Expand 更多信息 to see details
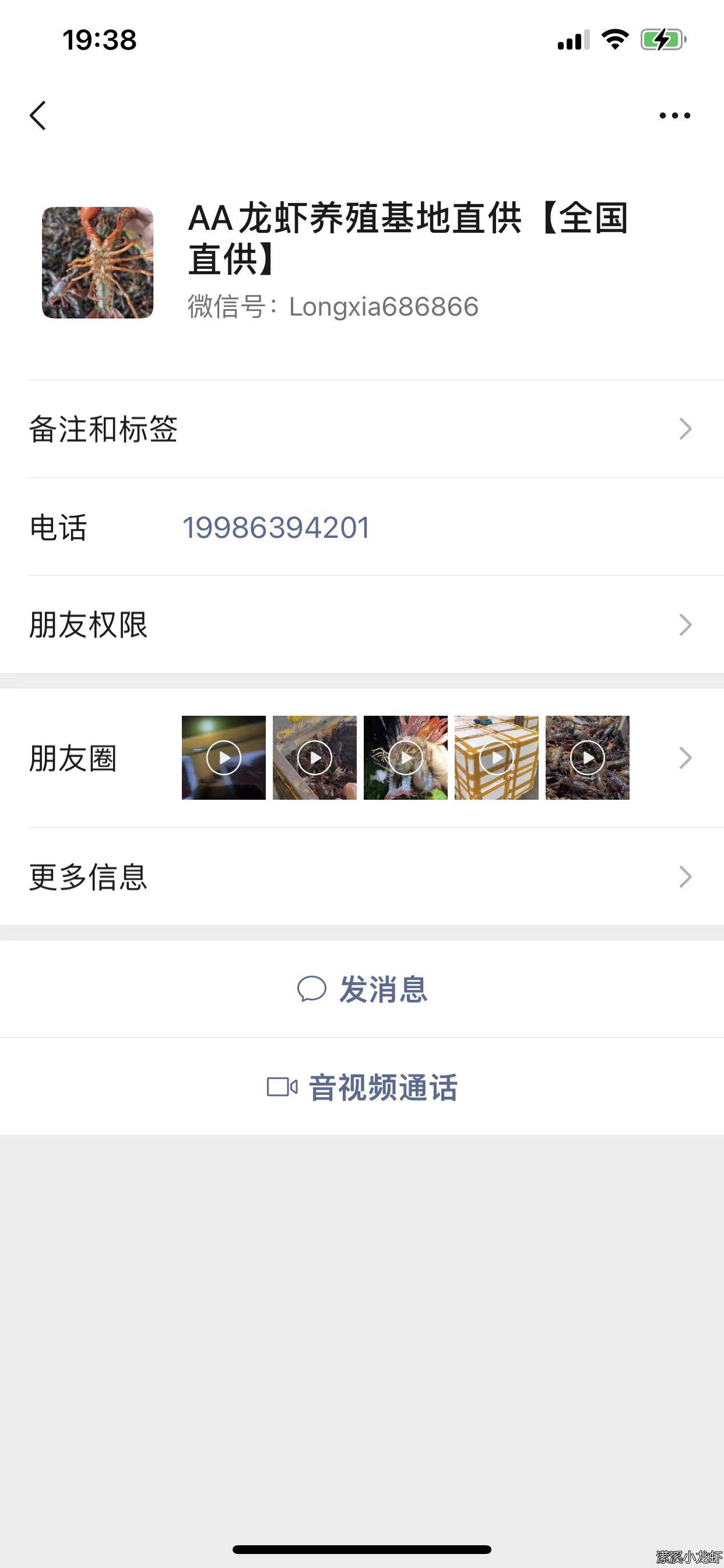This screenshot has width=724, height=1568. pyautogui.click(x=362, y=877)
